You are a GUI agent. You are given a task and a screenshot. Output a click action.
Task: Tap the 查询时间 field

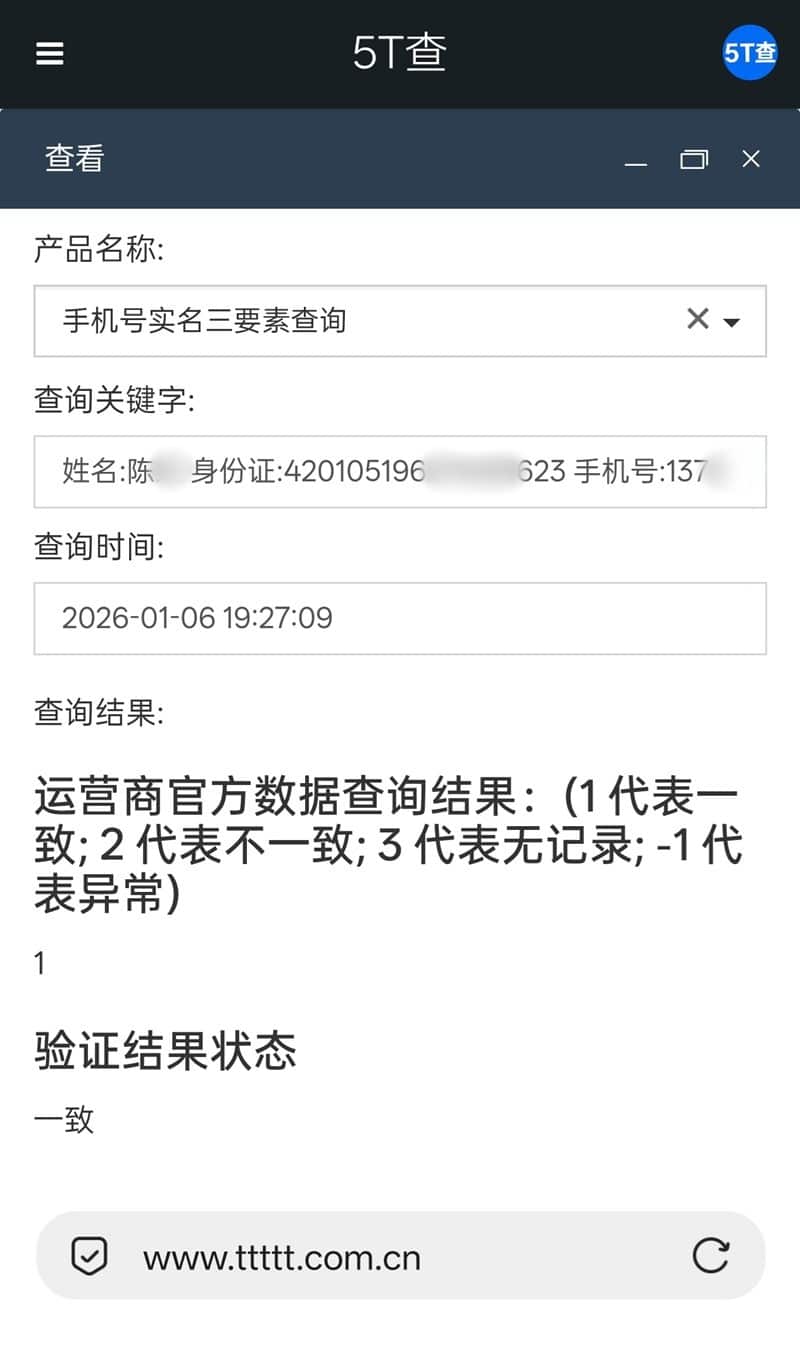400,618
